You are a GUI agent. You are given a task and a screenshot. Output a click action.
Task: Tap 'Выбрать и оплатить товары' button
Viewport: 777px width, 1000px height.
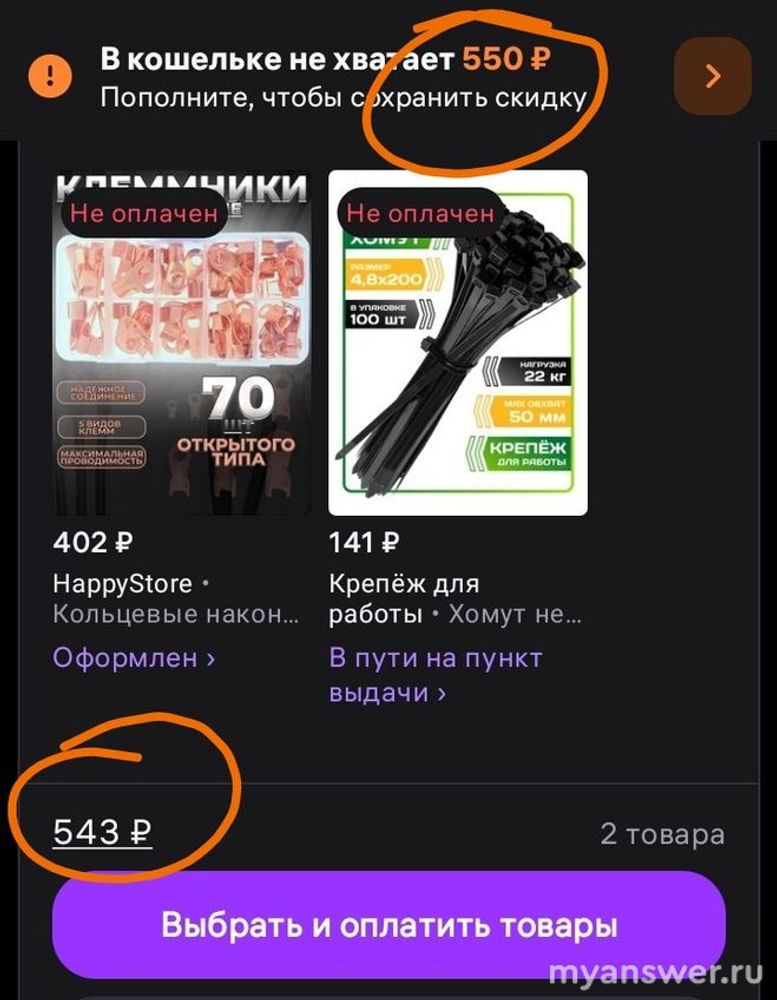point(388,925)
